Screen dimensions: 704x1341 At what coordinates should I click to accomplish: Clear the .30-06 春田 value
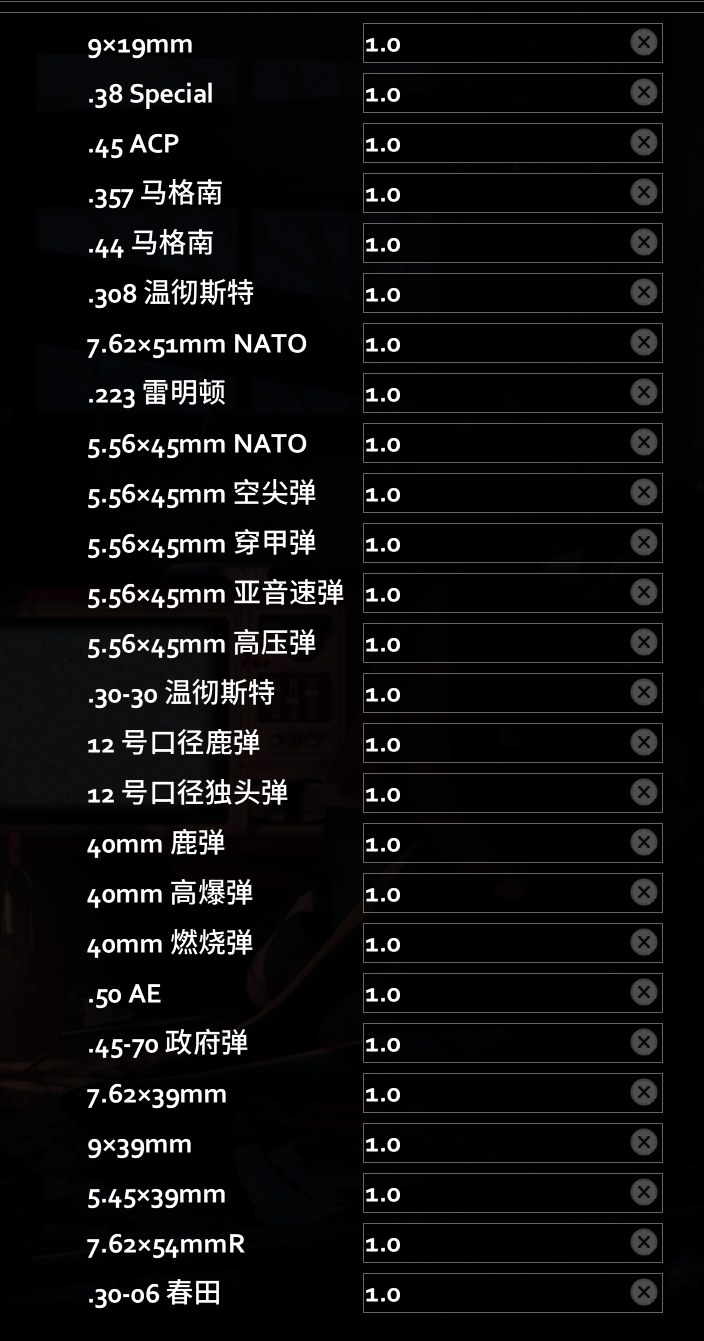pyautogui.click(x=644, y=1292)
